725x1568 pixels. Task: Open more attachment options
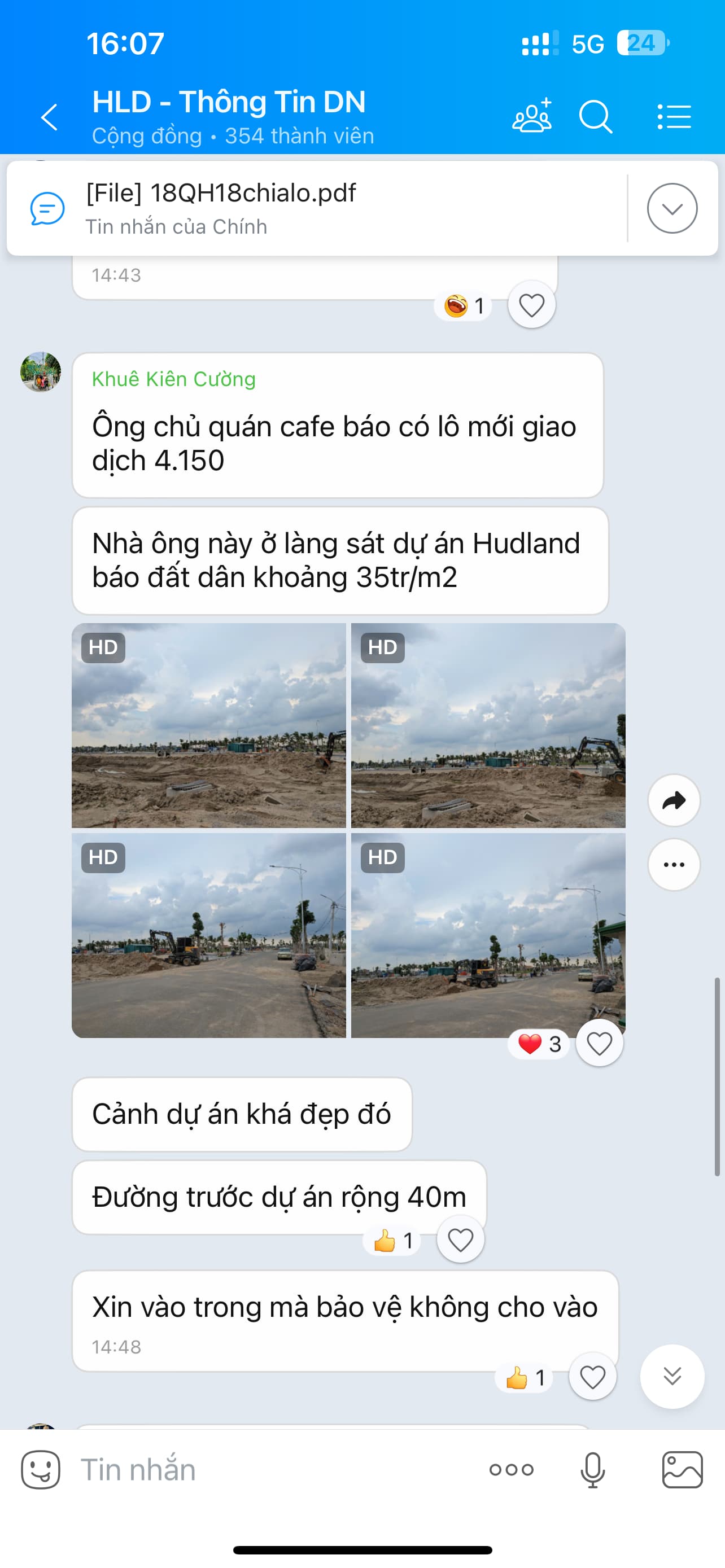tap(511, 1470)
